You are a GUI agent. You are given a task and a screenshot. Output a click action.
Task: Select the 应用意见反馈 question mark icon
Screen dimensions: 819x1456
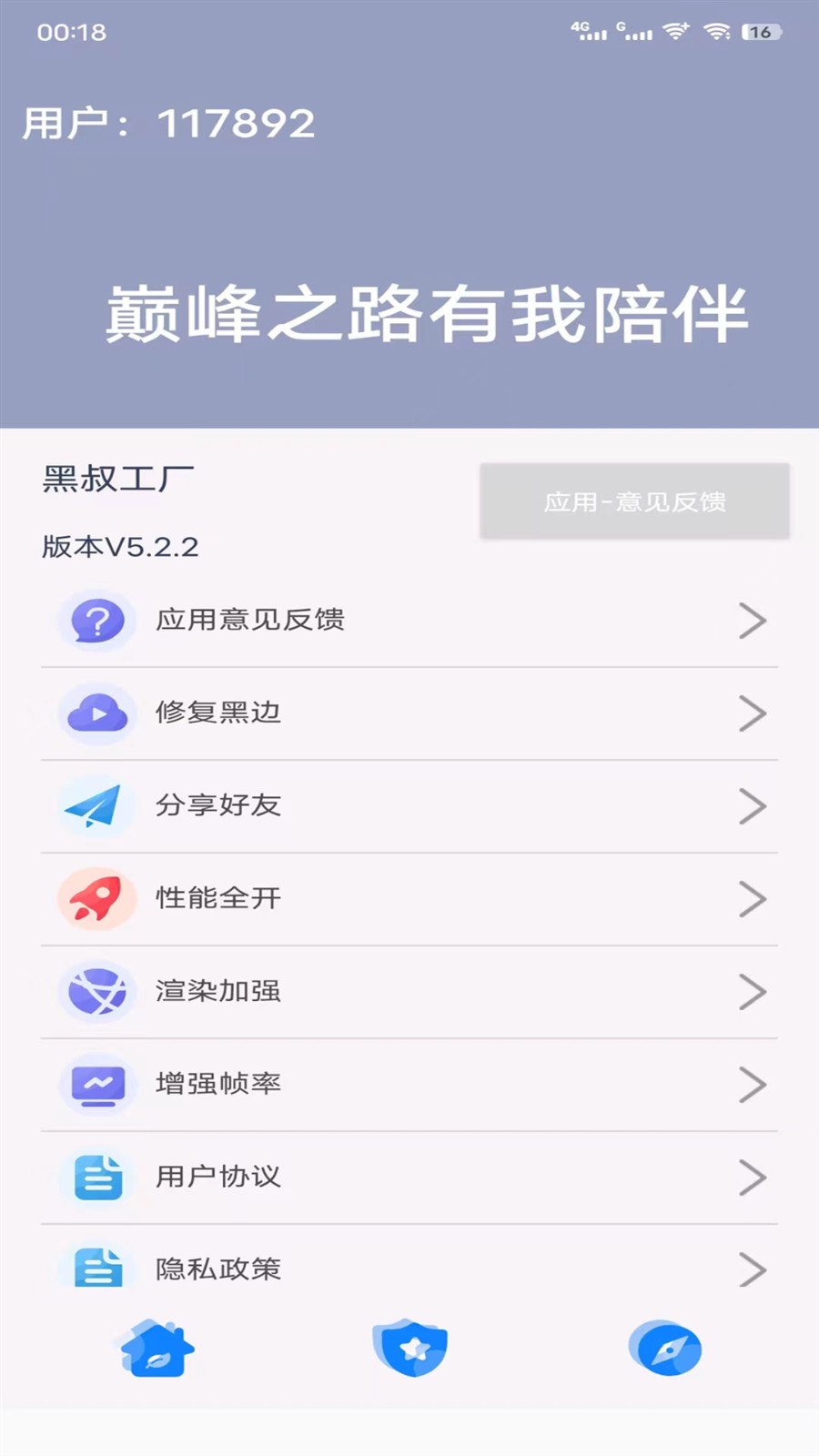click(97, 620)
